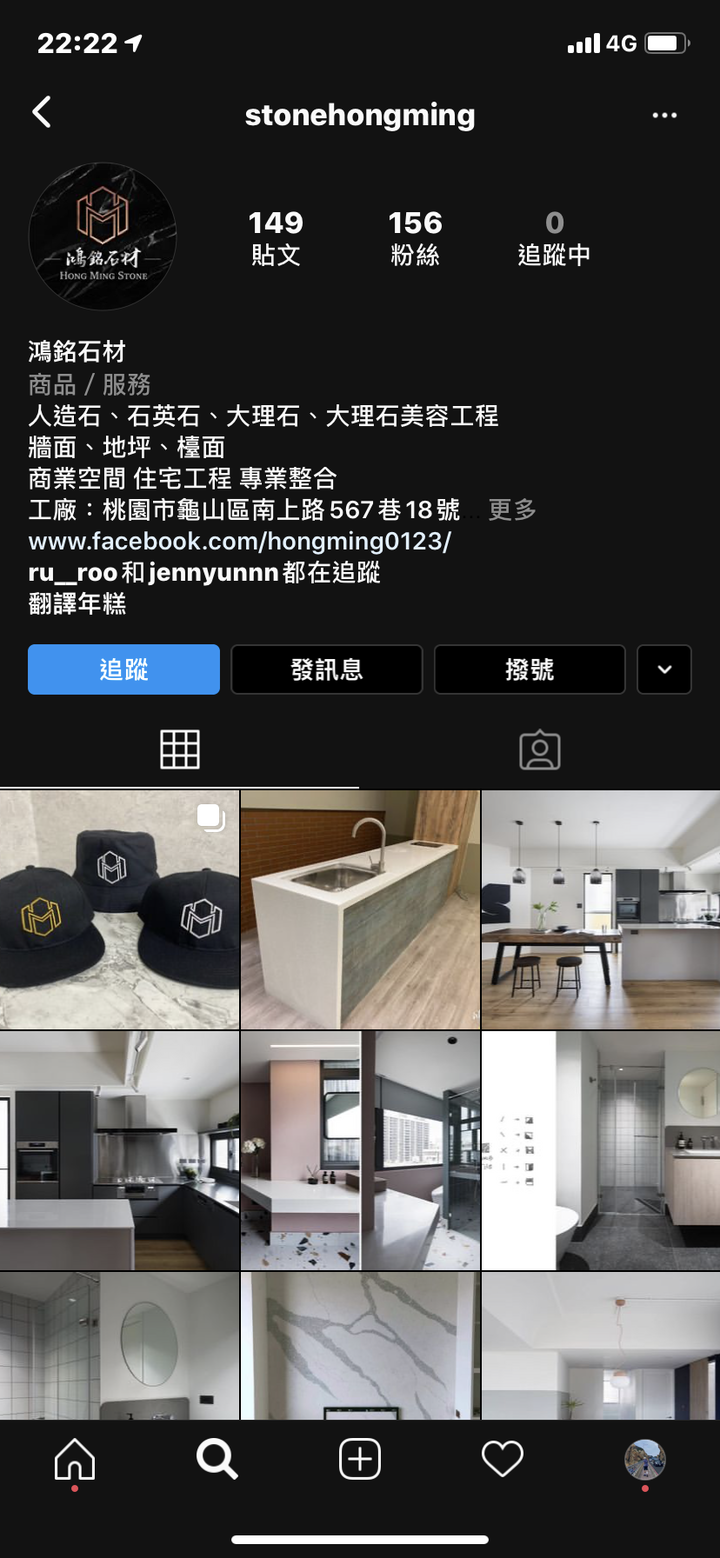Open the bathroom with bathtub post
The width and height of the screenshot is (720, 1558).
[600, 1150]
